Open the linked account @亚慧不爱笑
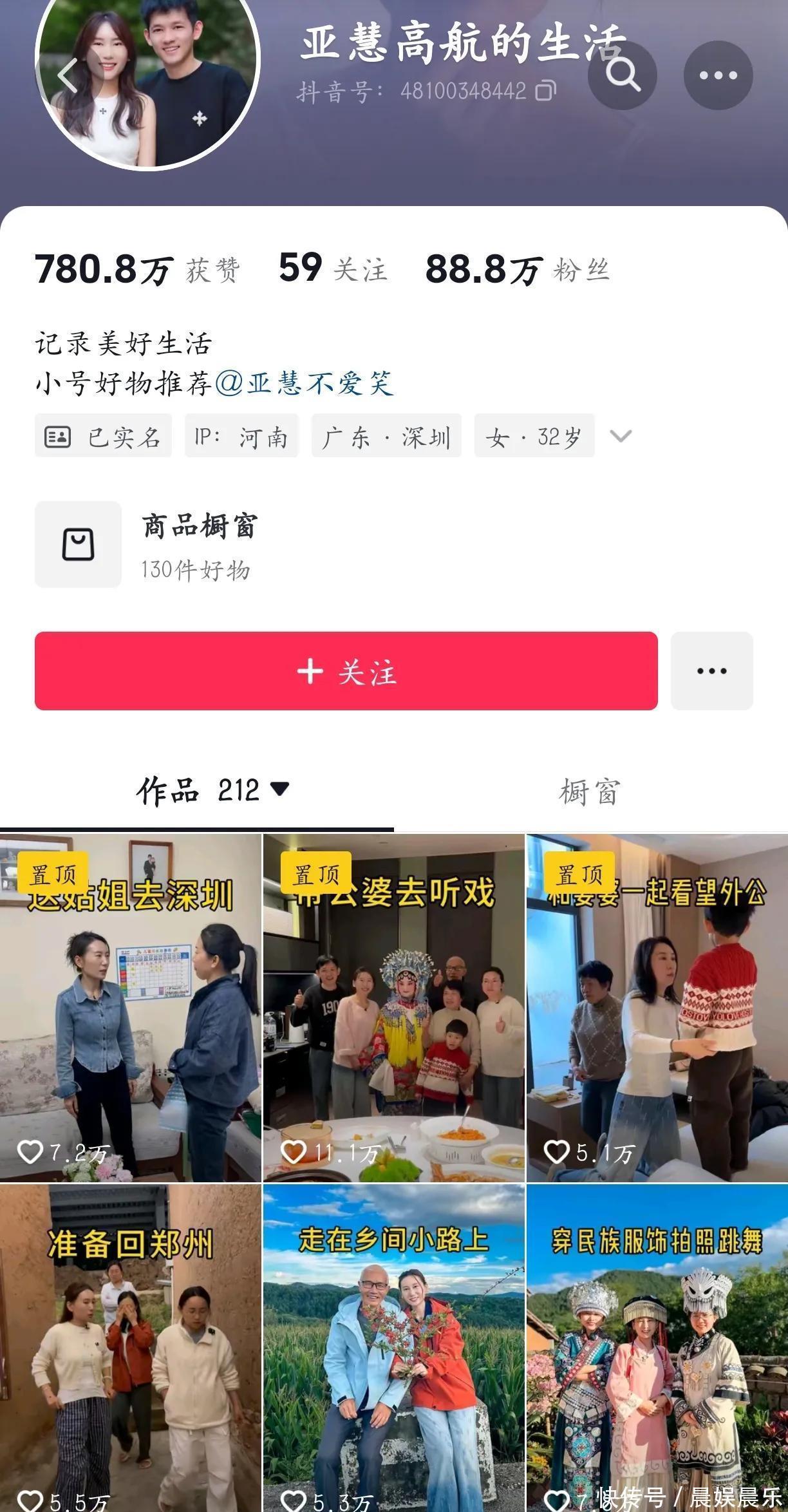 pyautogui.click(x=304, y=384)
